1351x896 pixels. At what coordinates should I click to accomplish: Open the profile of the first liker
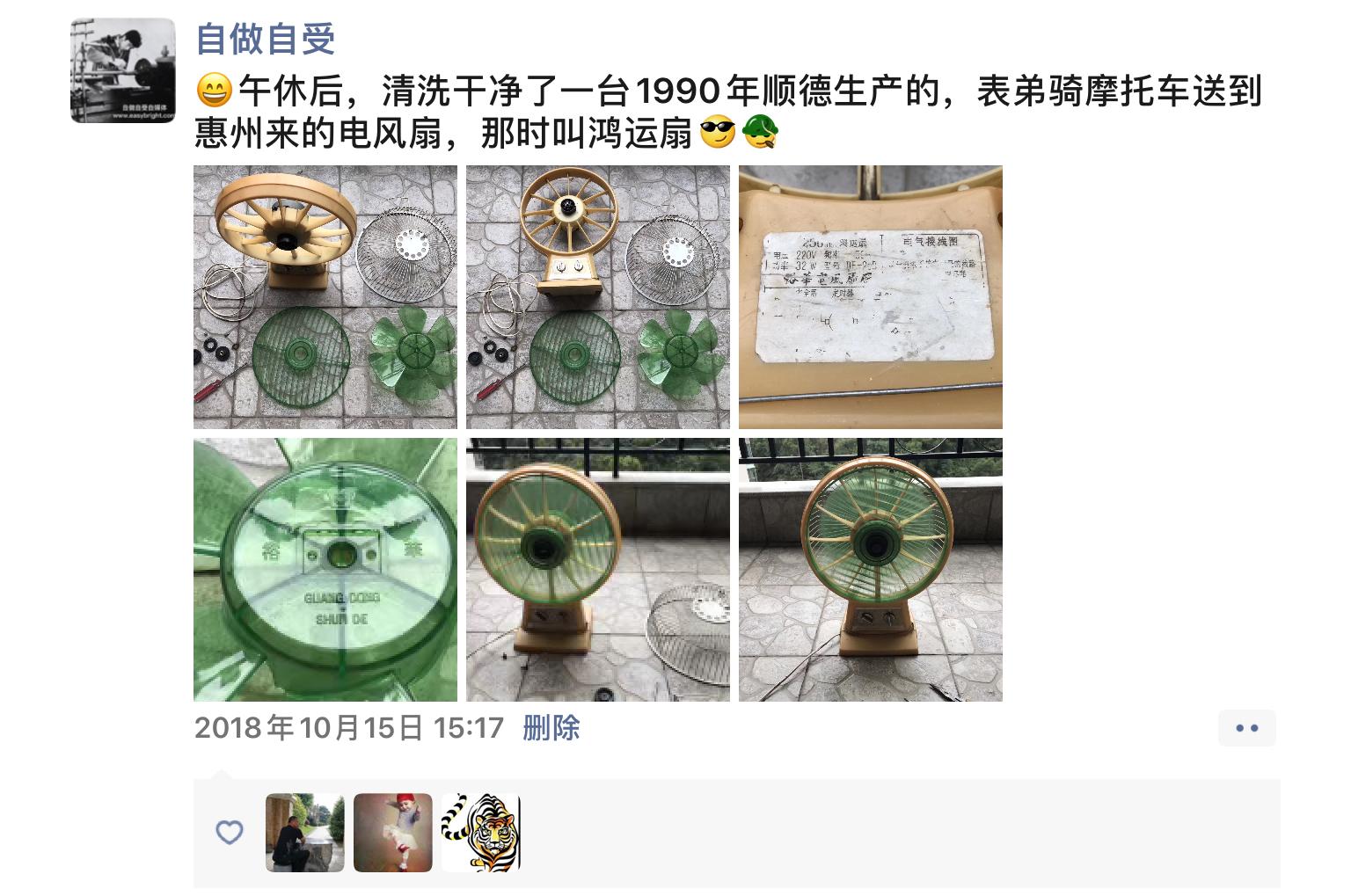(305, 833)
